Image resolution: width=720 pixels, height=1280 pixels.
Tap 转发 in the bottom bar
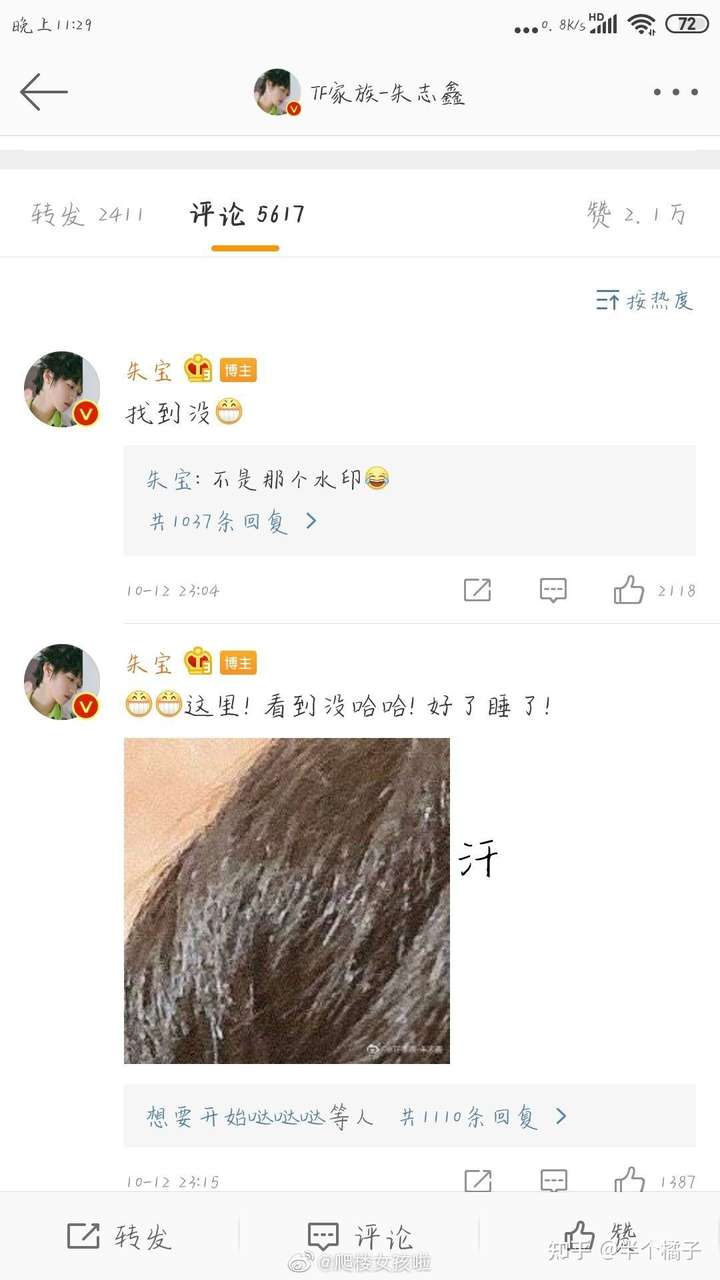point(119,1236)
